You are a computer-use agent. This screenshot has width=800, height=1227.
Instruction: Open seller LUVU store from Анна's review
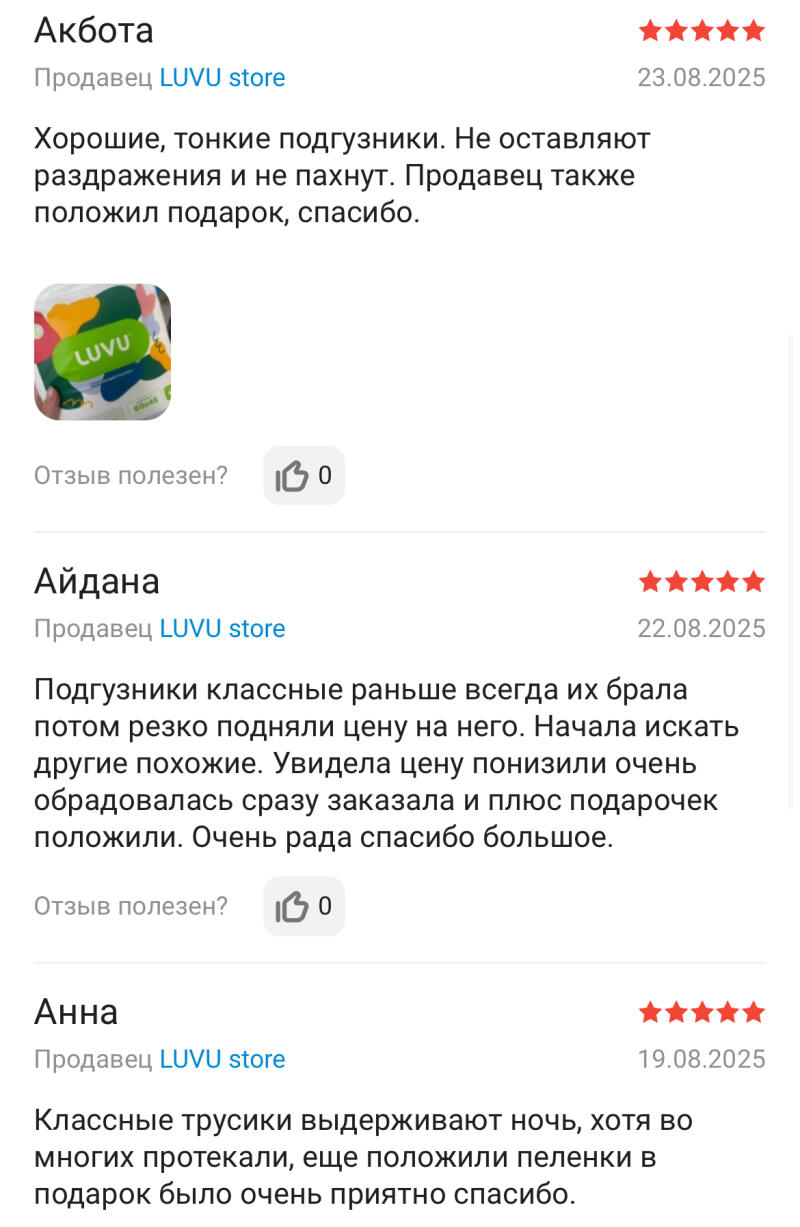tap(222, 1059)
